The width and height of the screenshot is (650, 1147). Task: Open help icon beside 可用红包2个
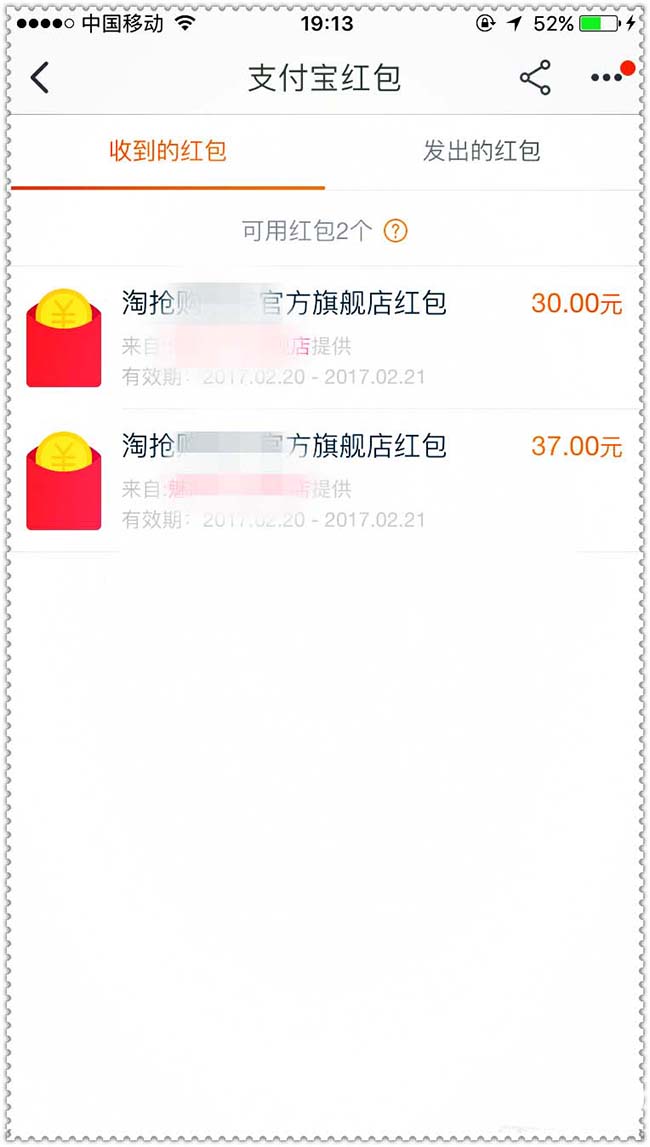396,232
